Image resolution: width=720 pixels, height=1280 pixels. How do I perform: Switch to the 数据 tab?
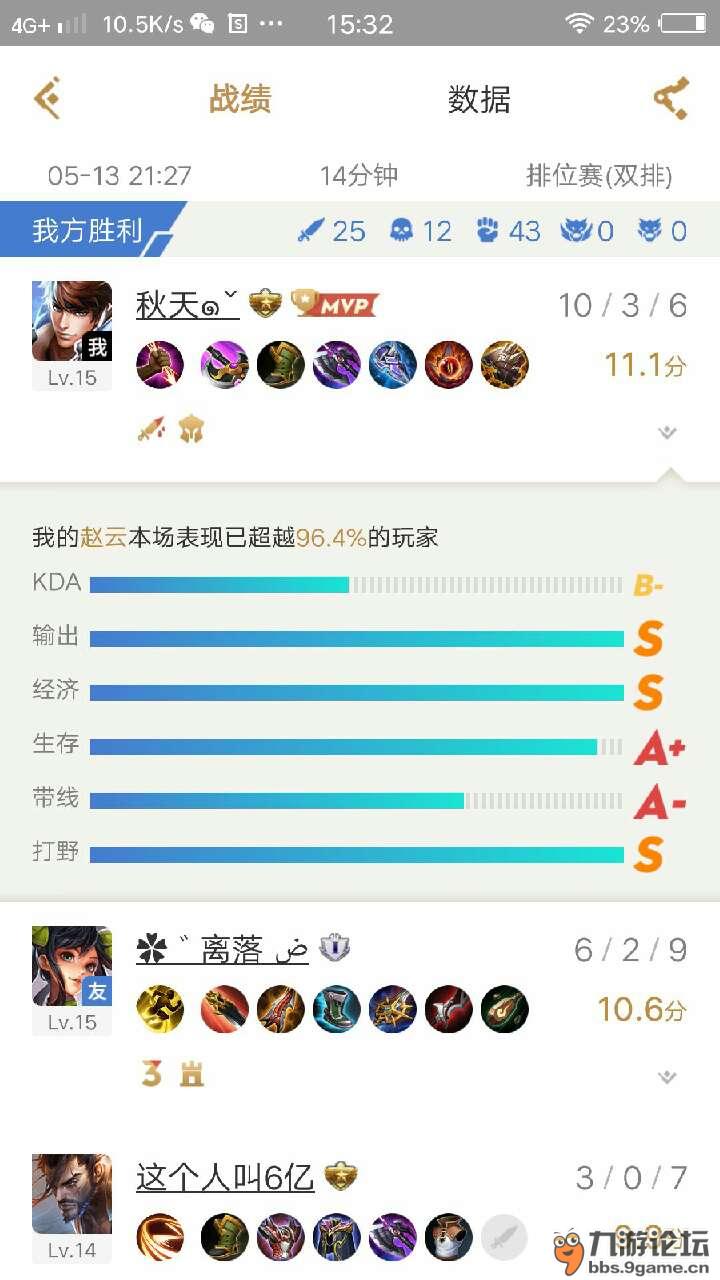[479, 99]
